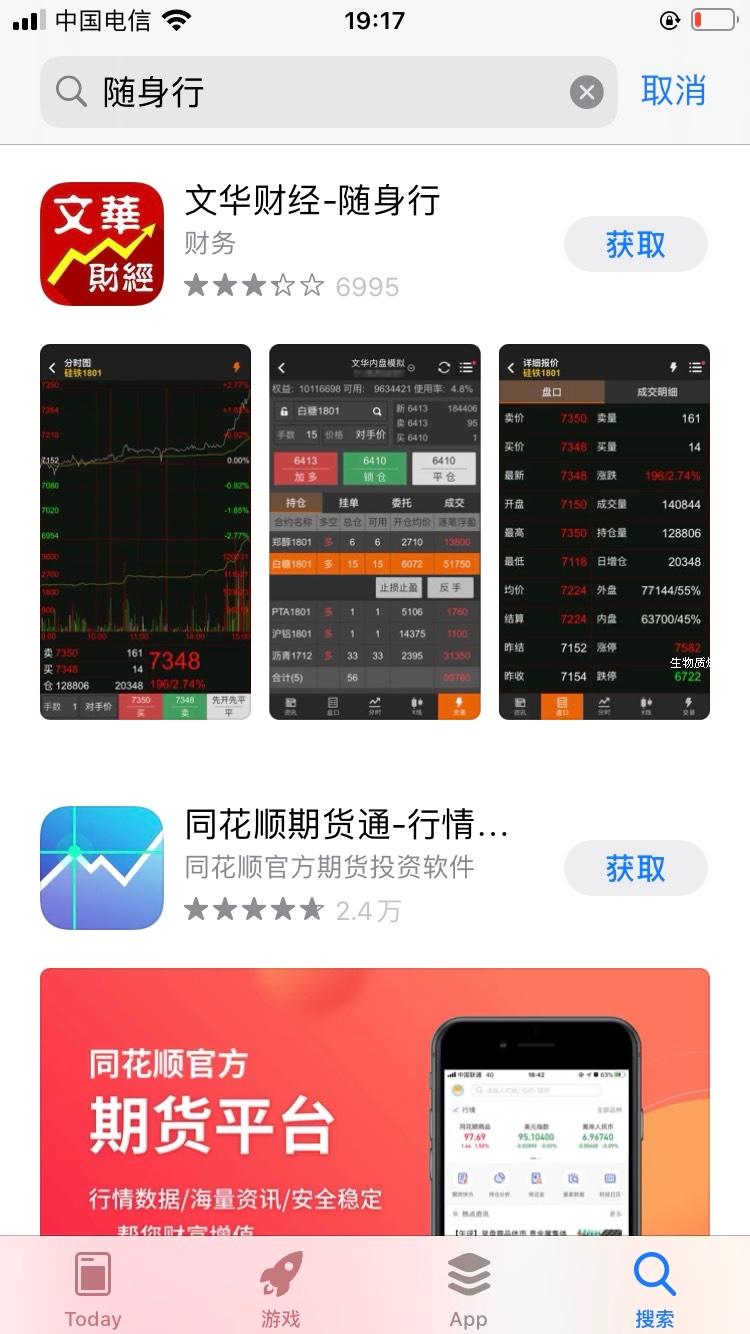View the 文华内盘模拟 trading screenshot
The height and width of the screenshot is (1334, 750).
tap(375, 532)
